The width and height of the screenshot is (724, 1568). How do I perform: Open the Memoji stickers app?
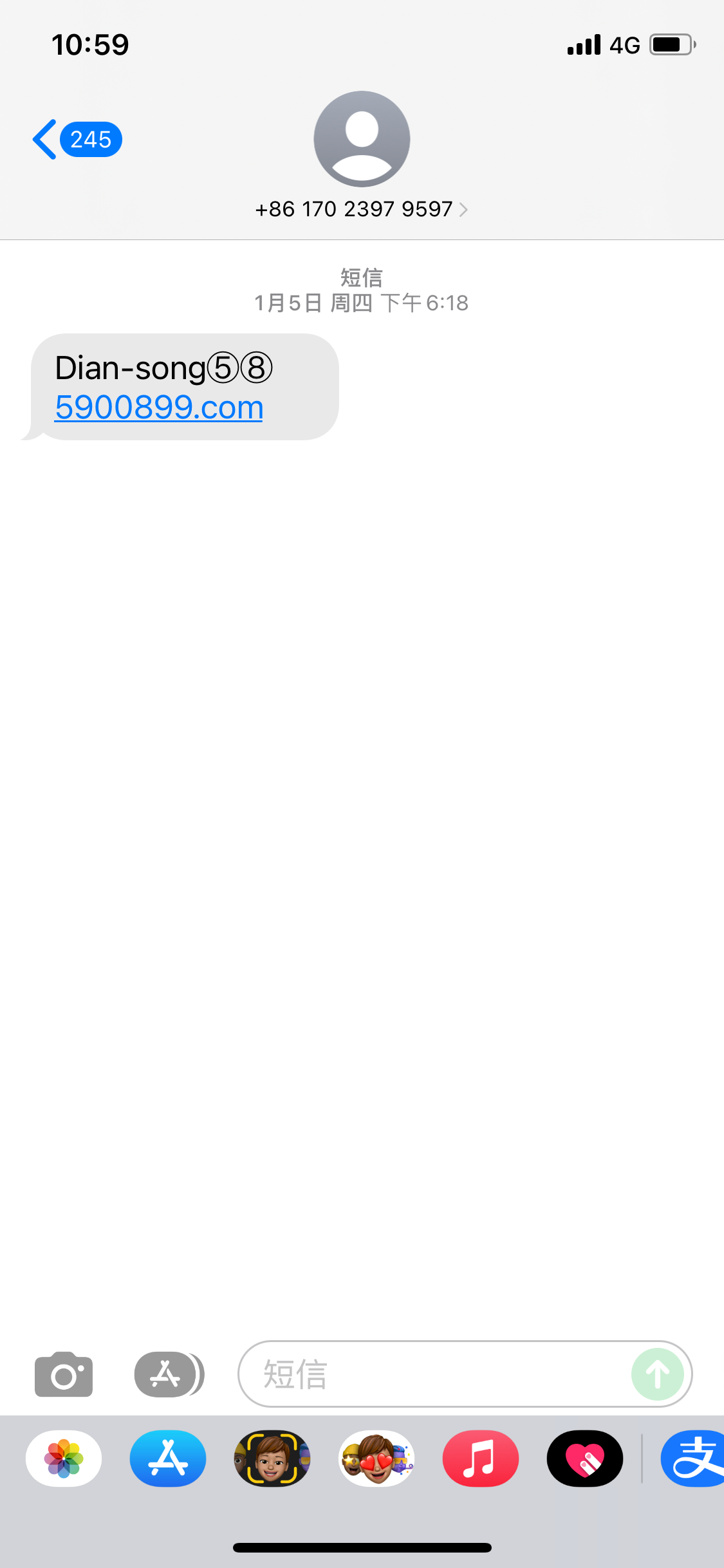376,1459
